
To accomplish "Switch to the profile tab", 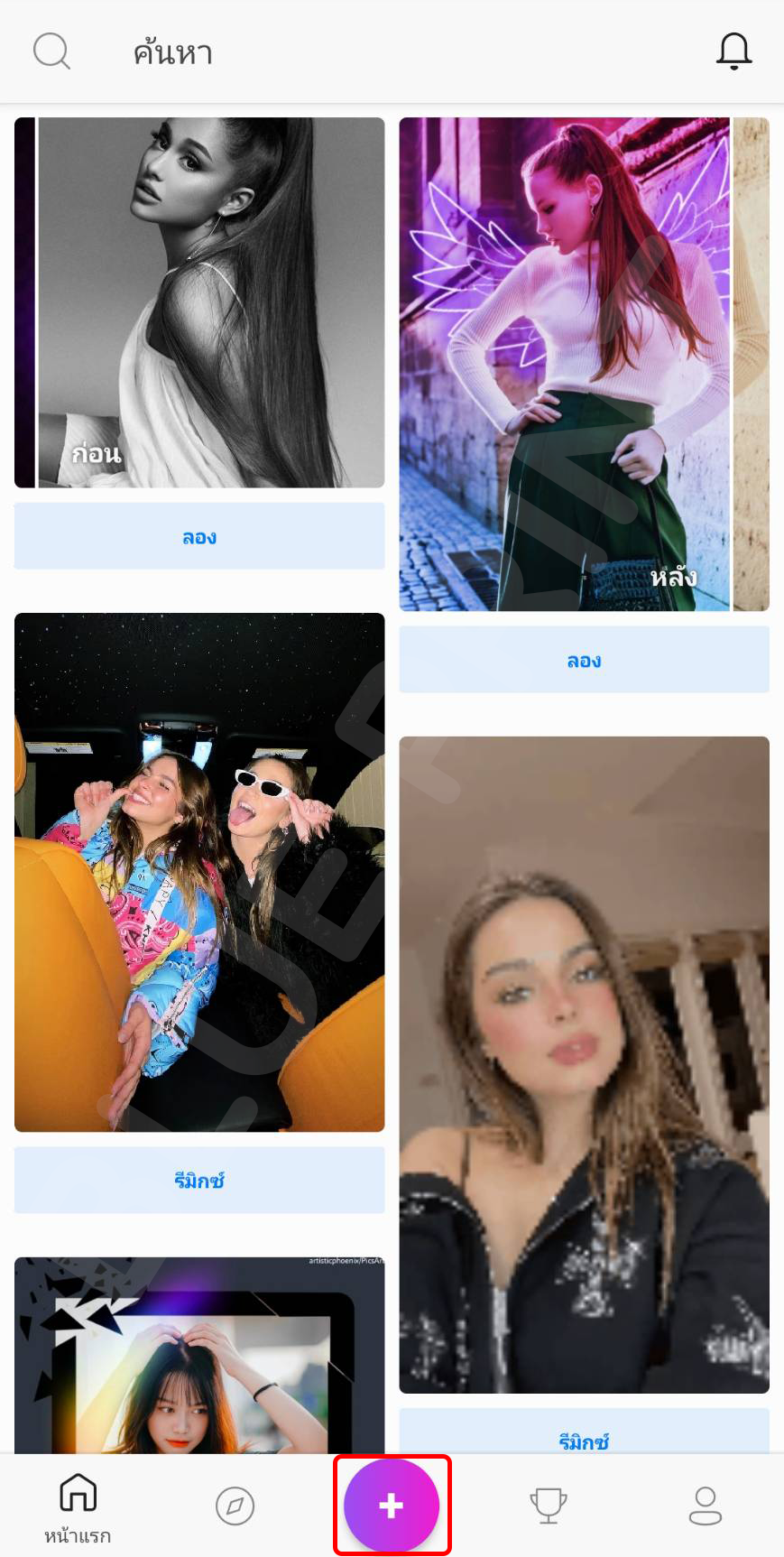I will click(x=705, y=1506).
